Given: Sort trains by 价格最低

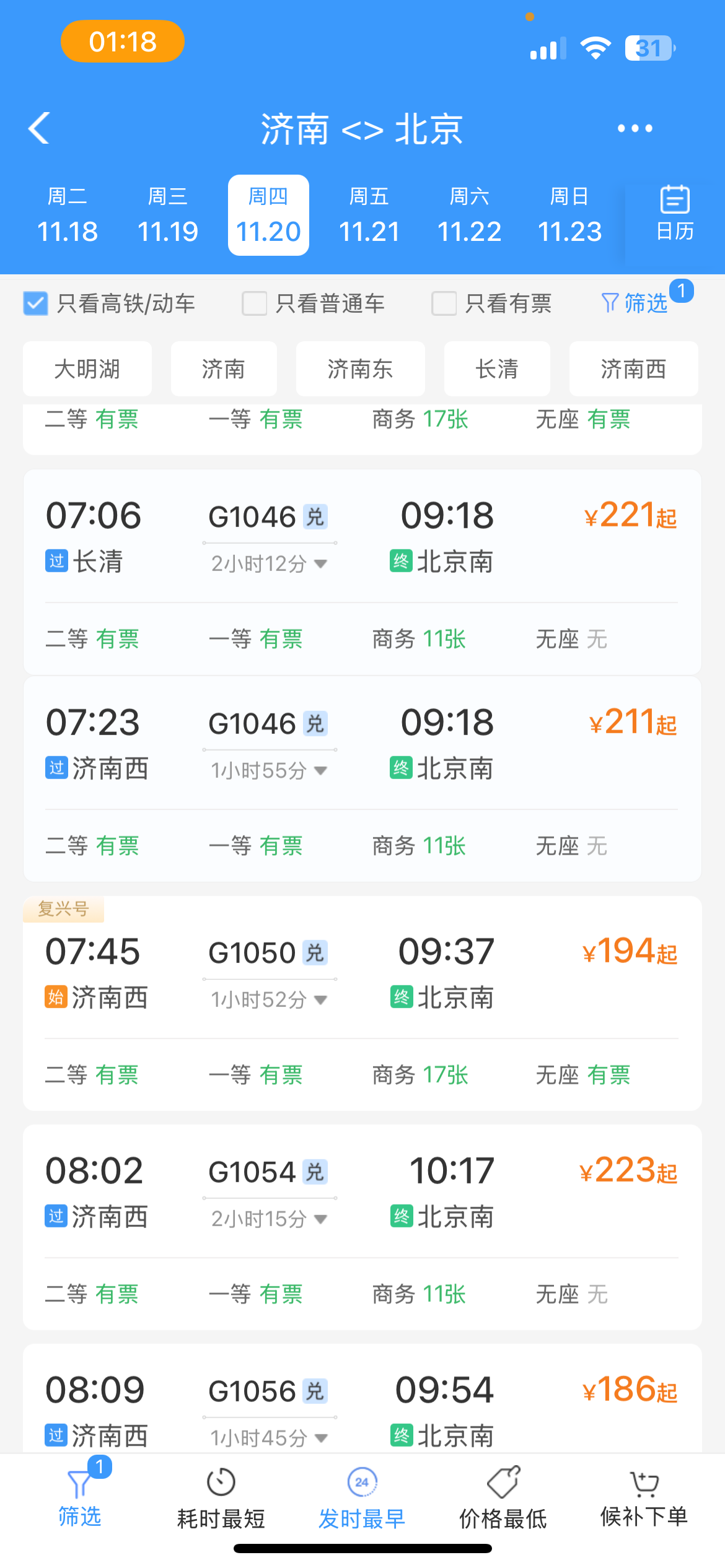Looking at the screenshot, I should [x=503, y=1499].
